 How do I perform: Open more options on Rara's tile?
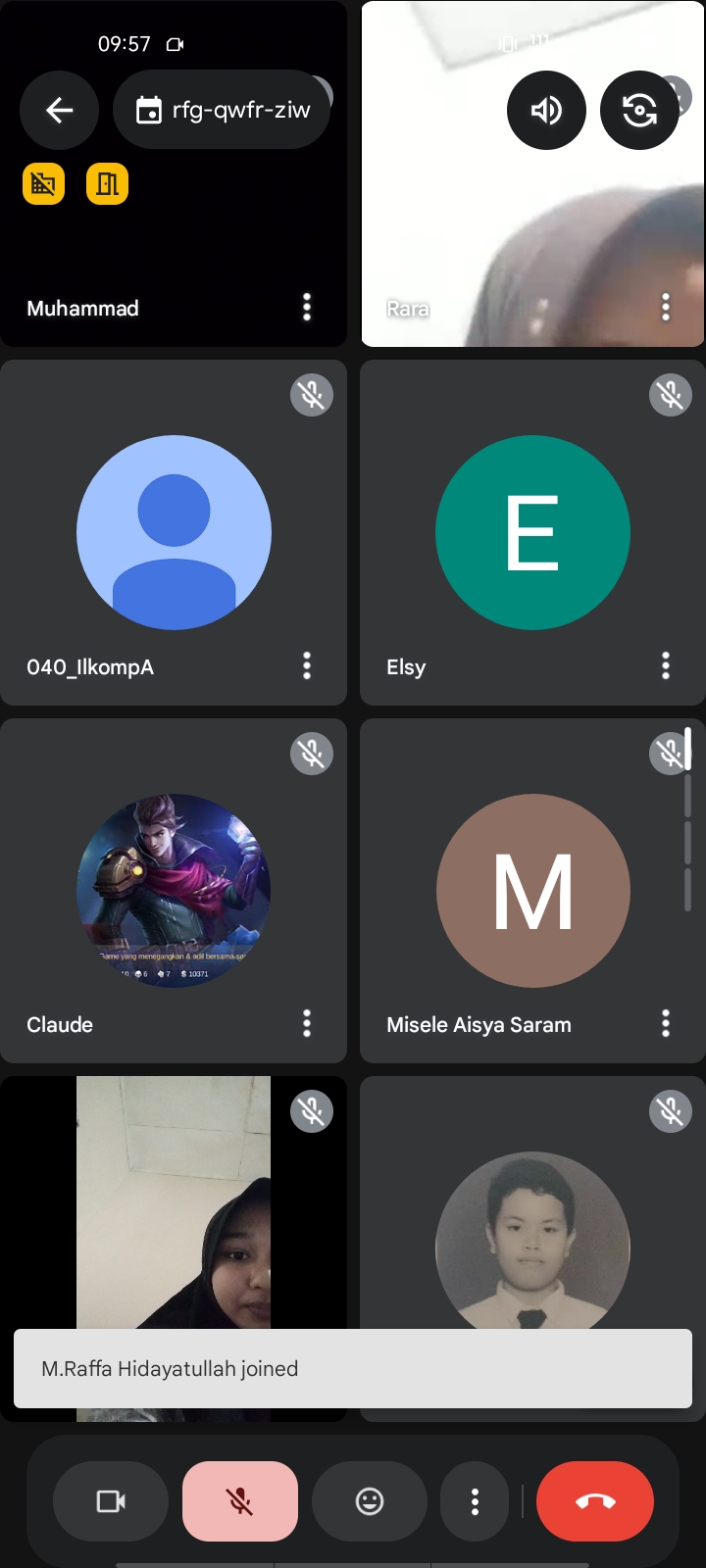point(666,308)
